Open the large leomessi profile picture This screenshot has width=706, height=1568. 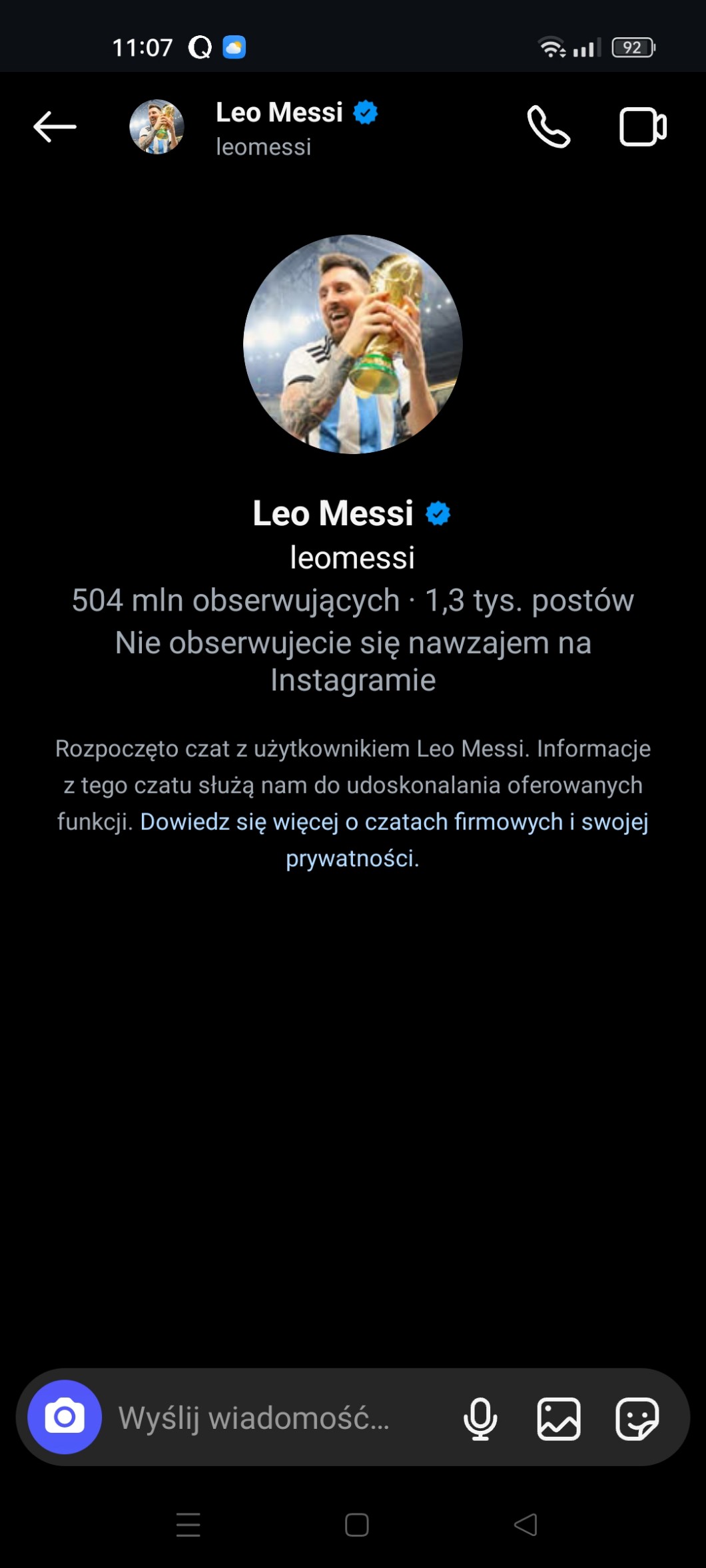tap(352, 344)
